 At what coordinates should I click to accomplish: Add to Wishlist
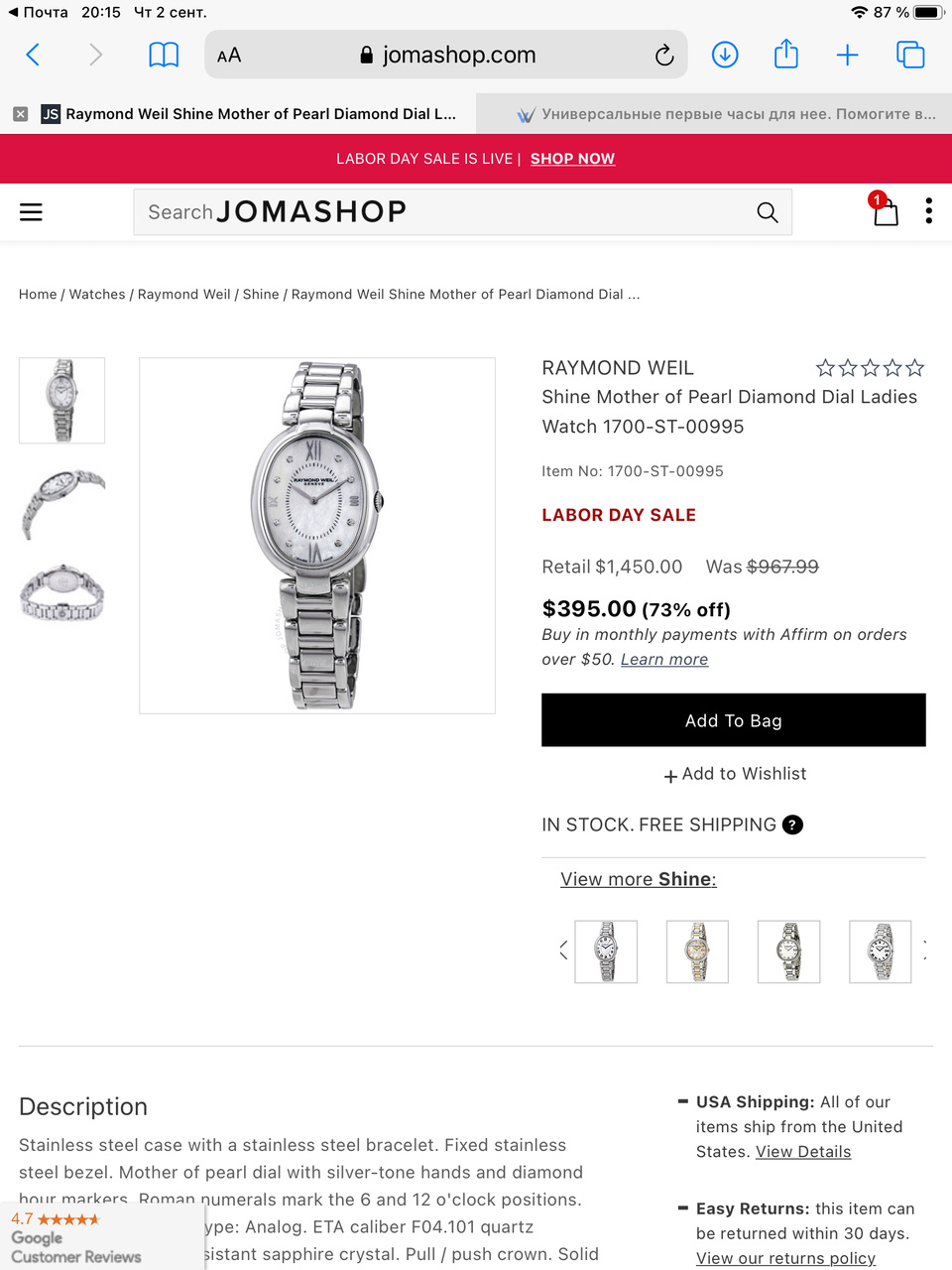tap(735, 774)
